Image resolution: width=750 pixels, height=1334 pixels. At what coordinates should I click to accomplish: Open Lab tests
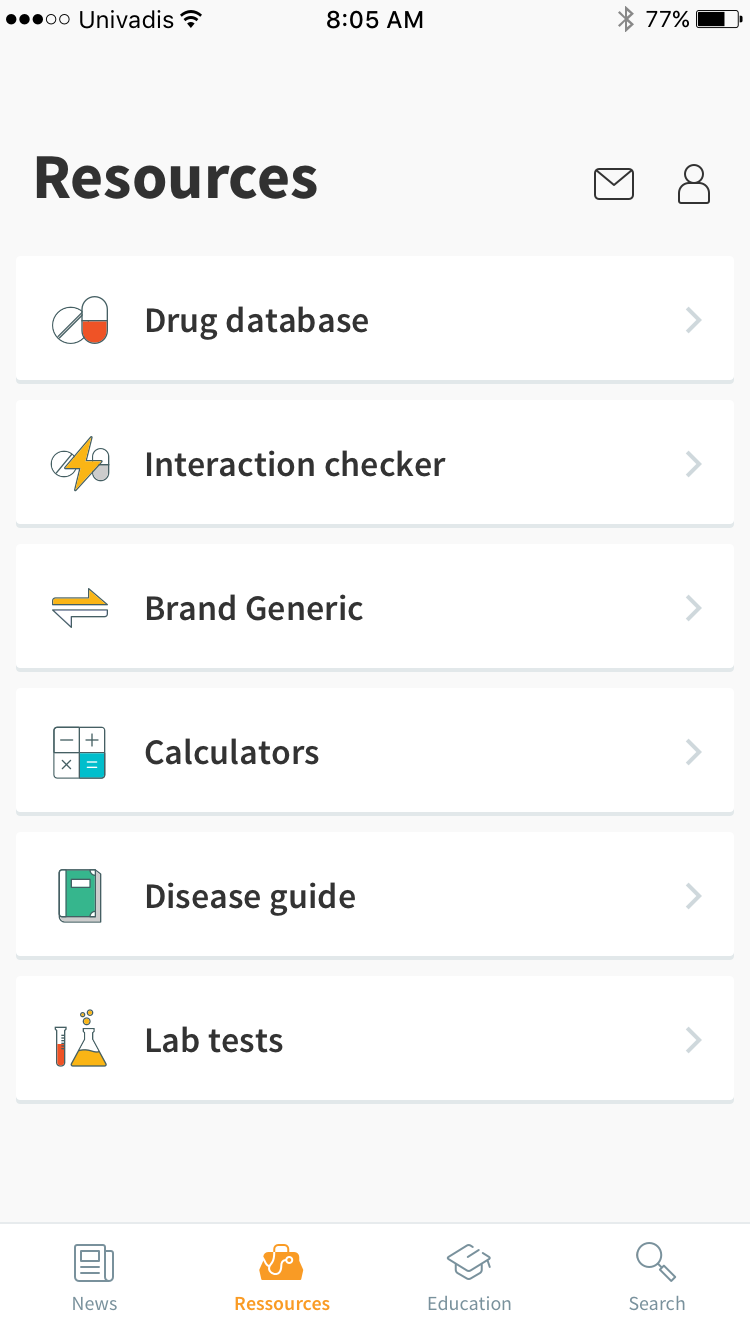375,1039
